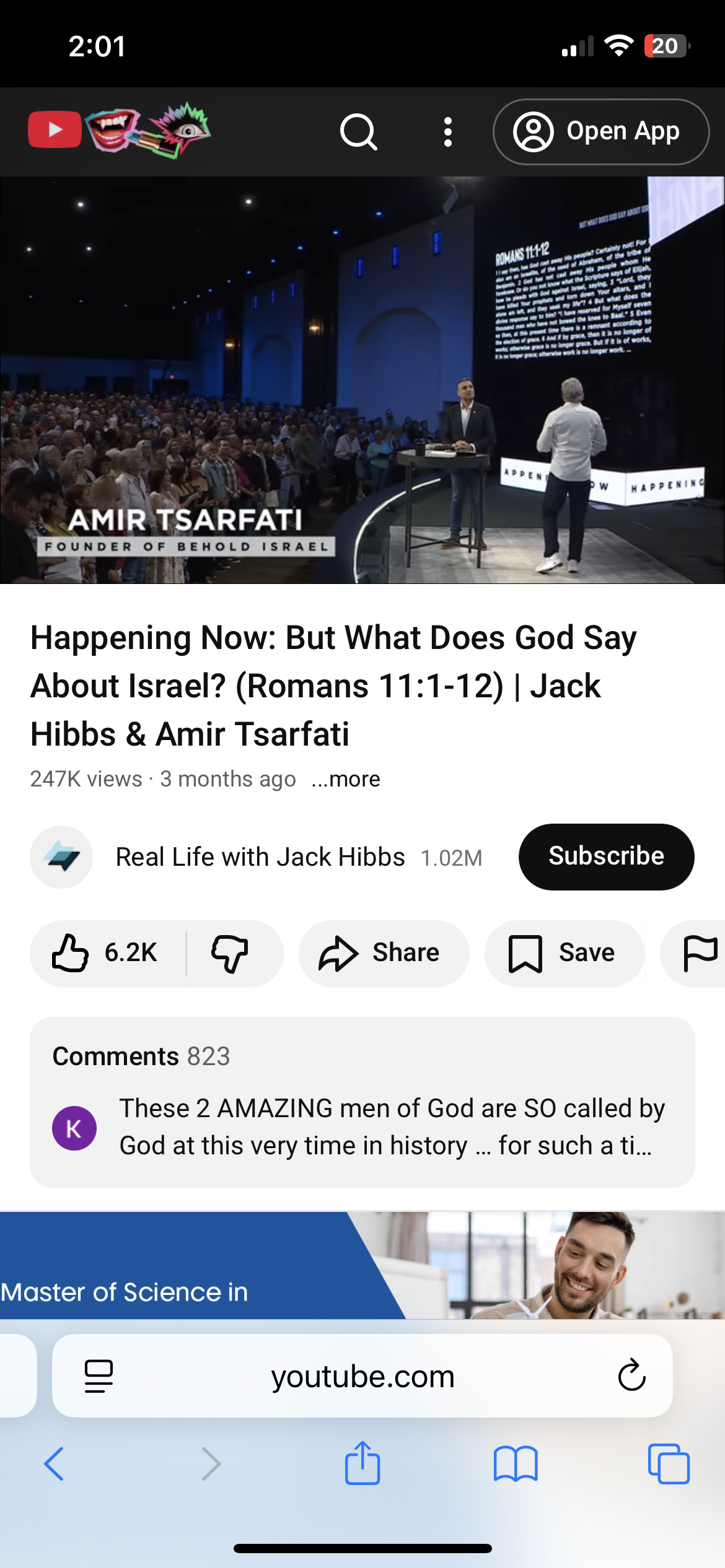Save the video to a playlist
This screenshot has width=725, height=1568.
pos(564,953)
